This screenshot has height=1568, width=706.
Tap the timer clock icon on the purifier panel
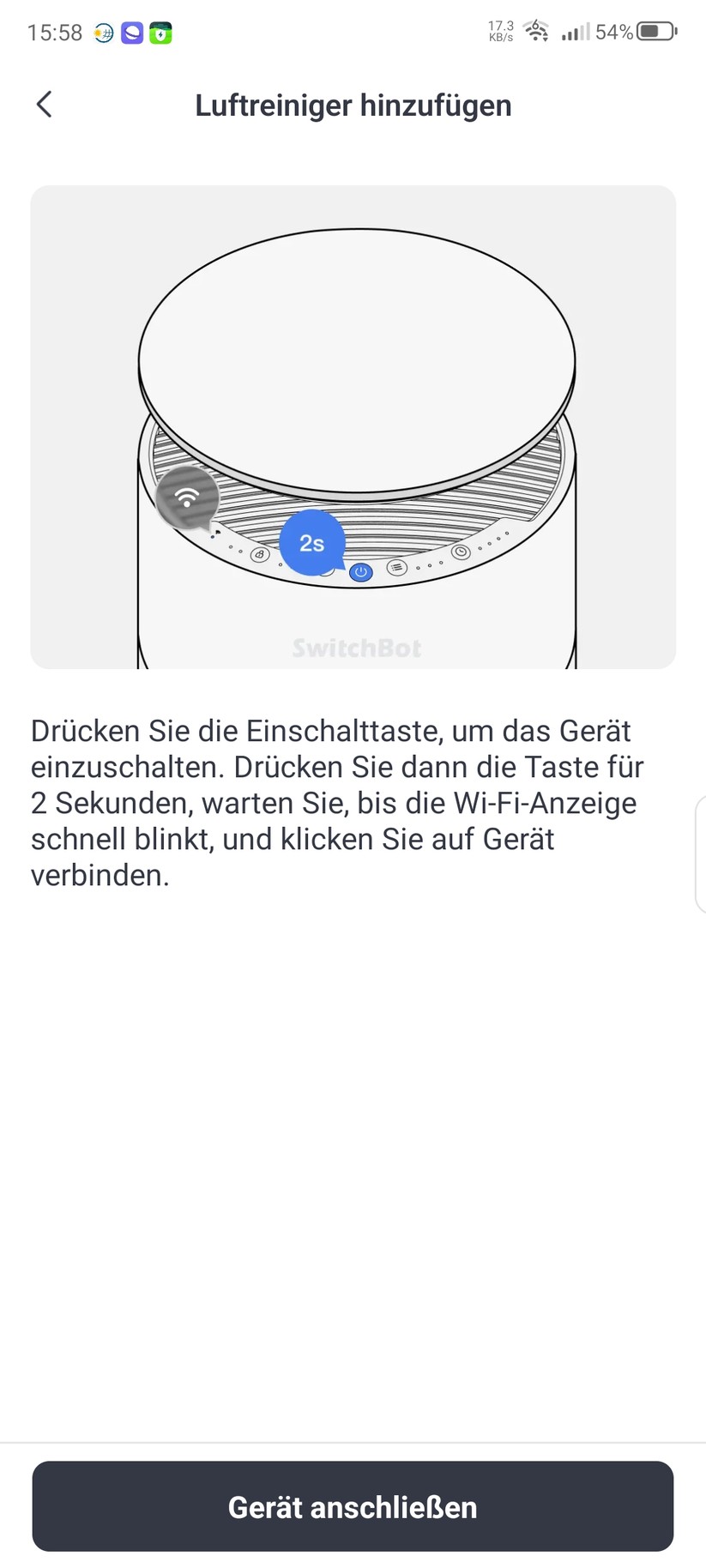459,552
